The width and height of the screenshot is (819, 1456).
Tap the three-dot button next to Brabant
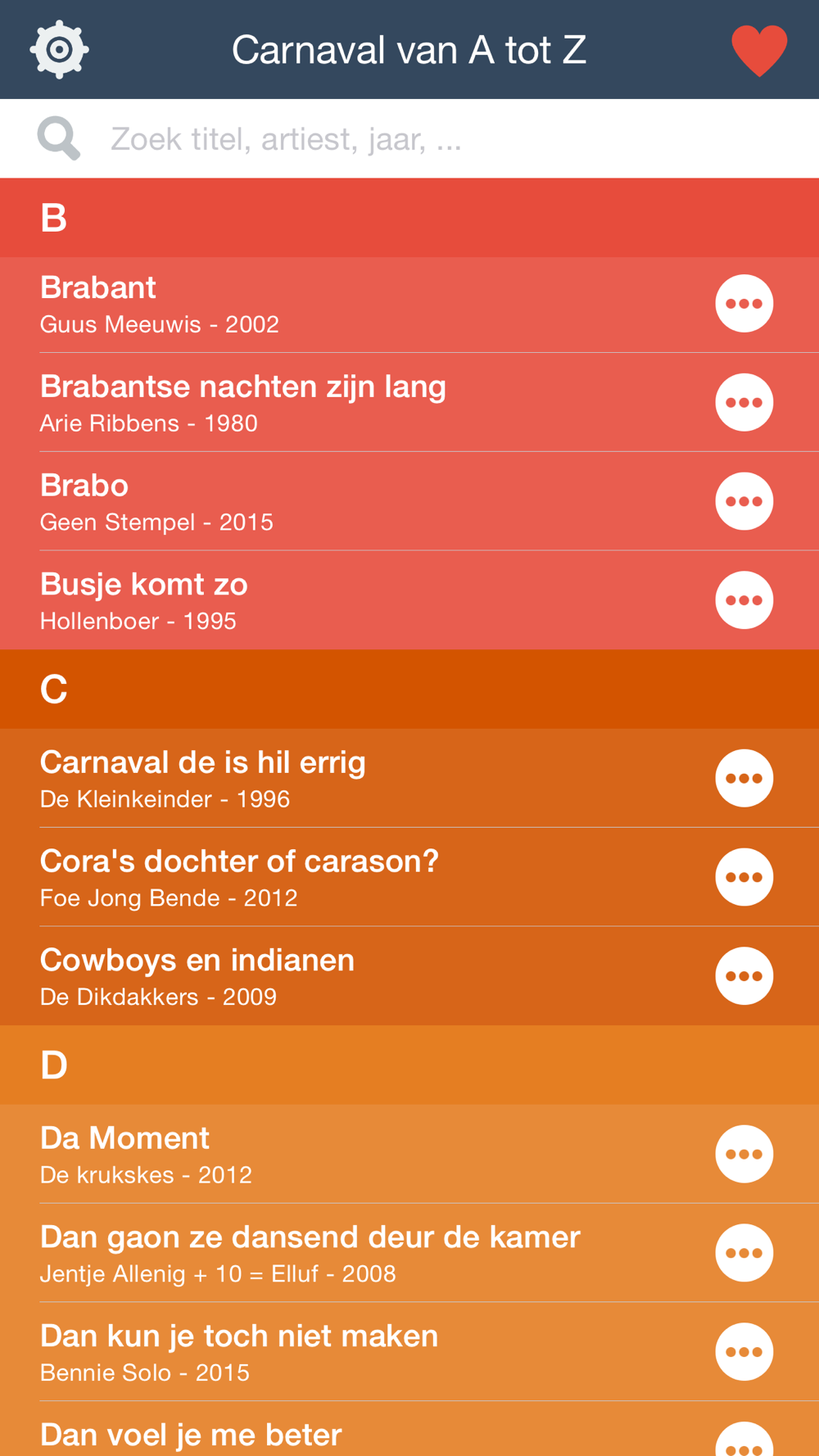744,304
